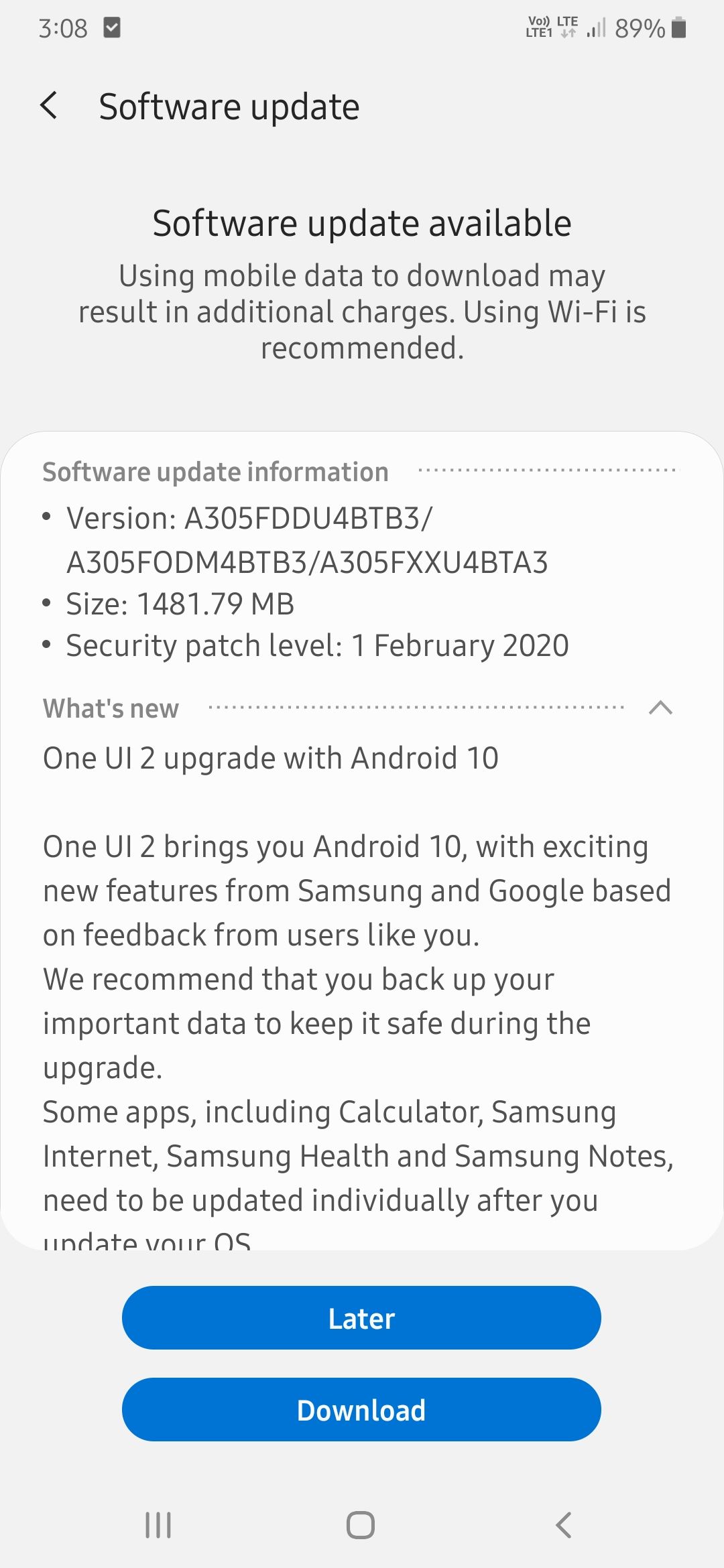
Task: Collapse the What's new section
Action: (660, 708)
